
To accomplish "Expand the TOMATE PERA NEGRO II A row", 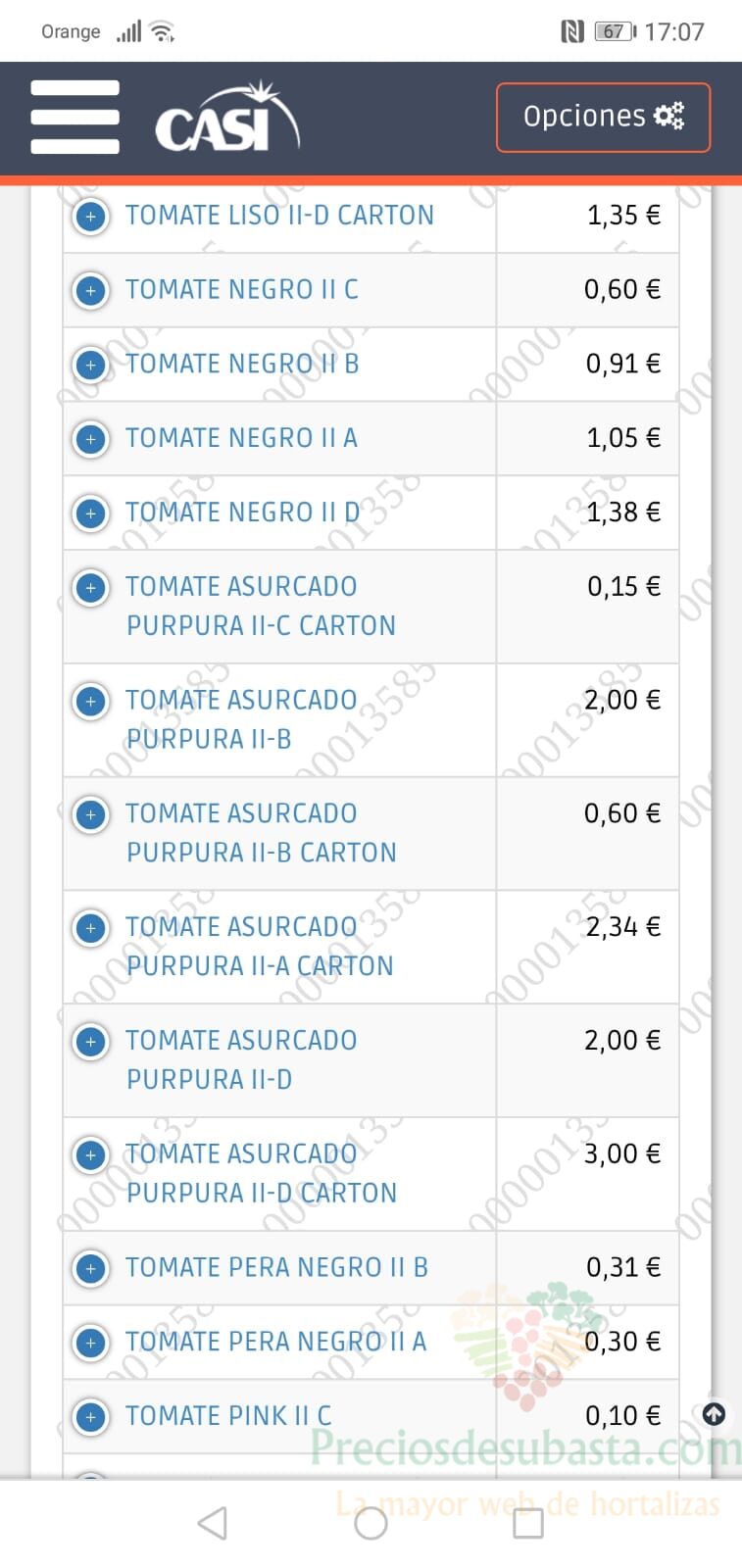I will (91, 1343).
